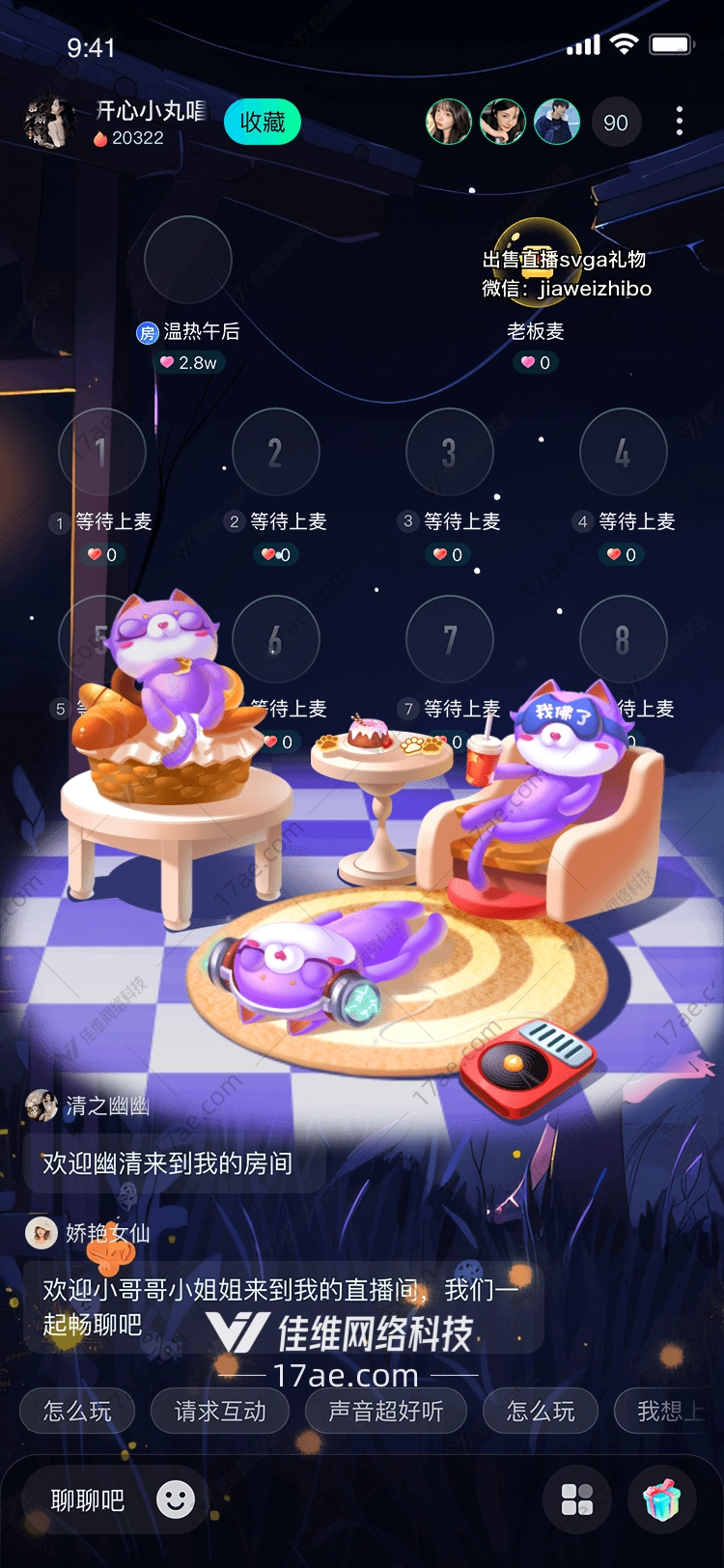Open the three-dot overflow menu
The image size is (724, 1568).
pos(680,121)
